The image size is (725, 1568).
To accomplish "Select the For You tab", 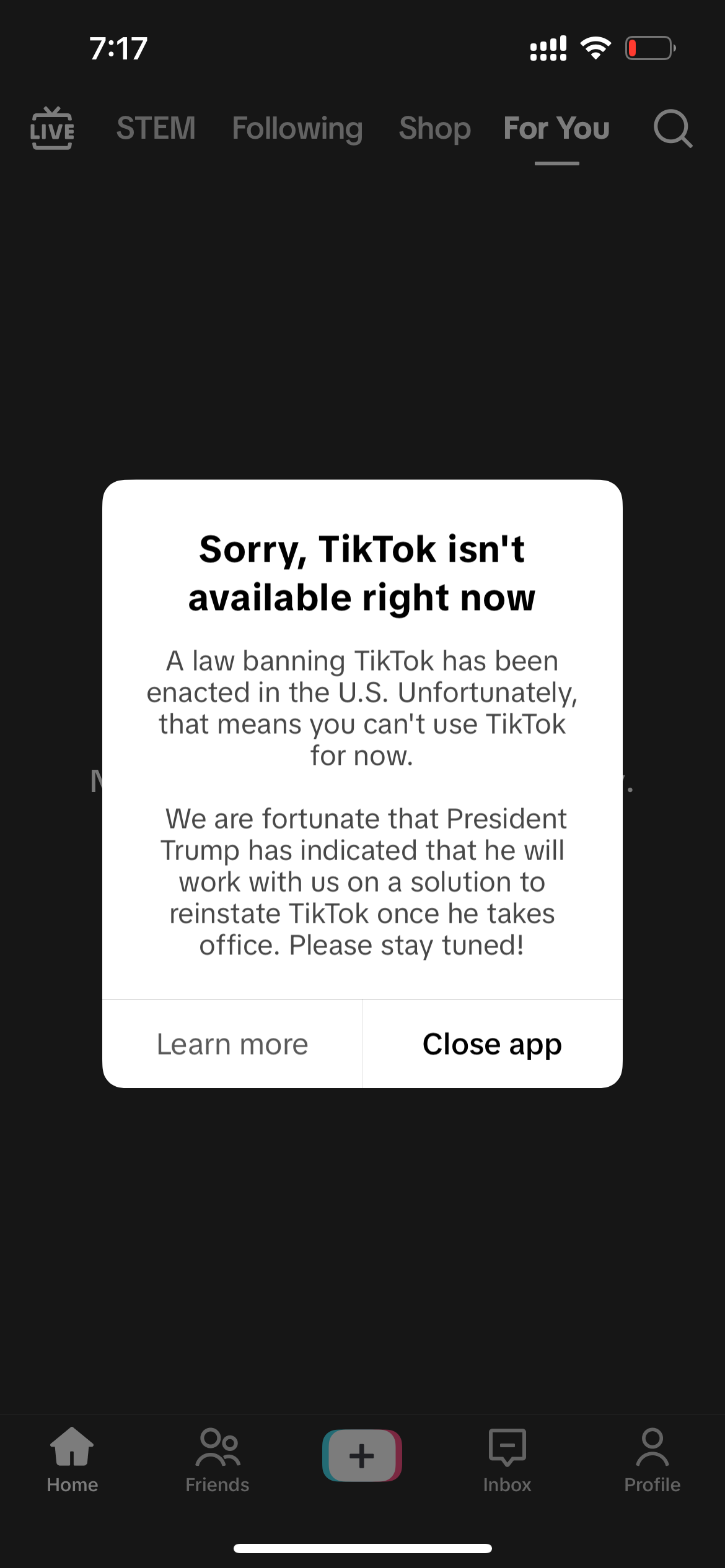I will tap(556, 128).
